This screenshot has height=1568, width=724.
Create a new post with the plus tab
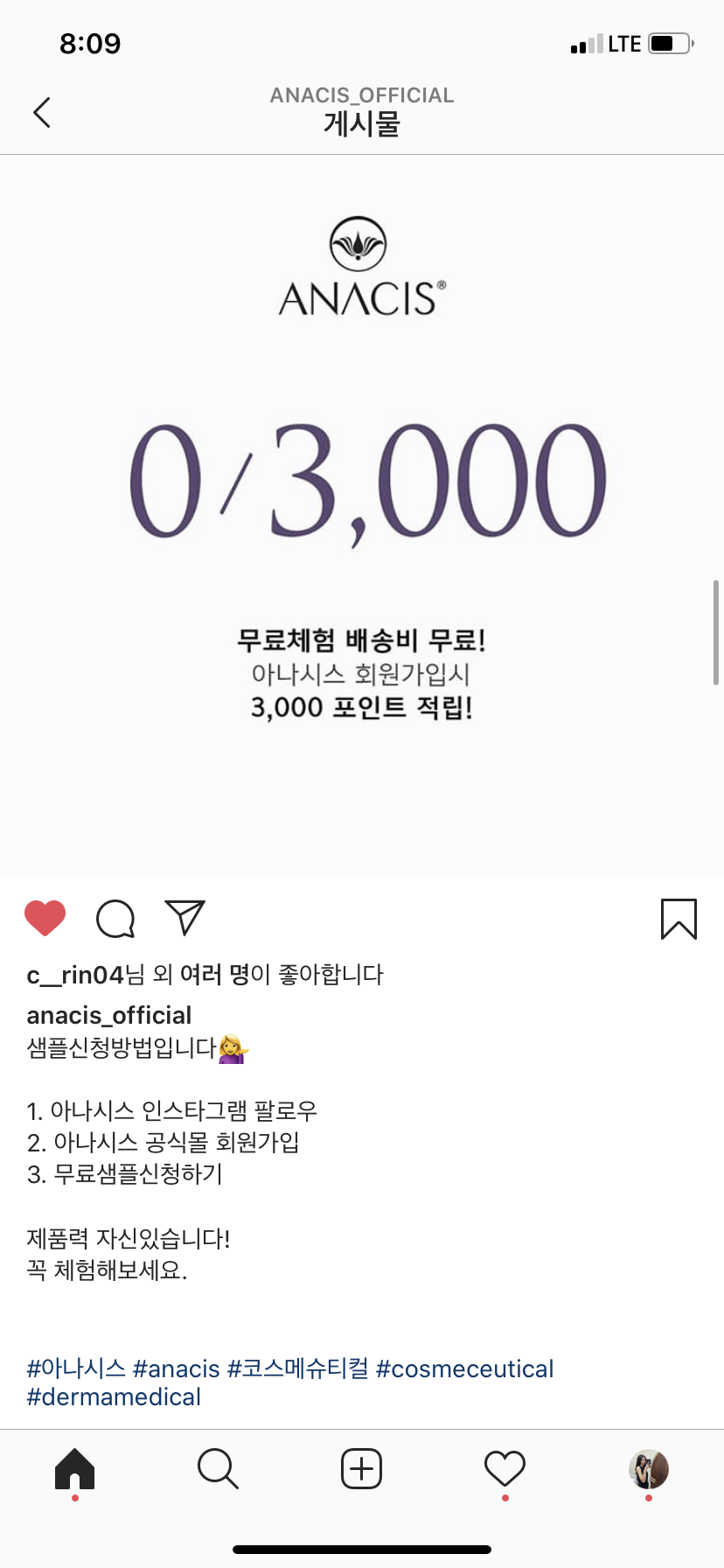[x=361, y=1469]
